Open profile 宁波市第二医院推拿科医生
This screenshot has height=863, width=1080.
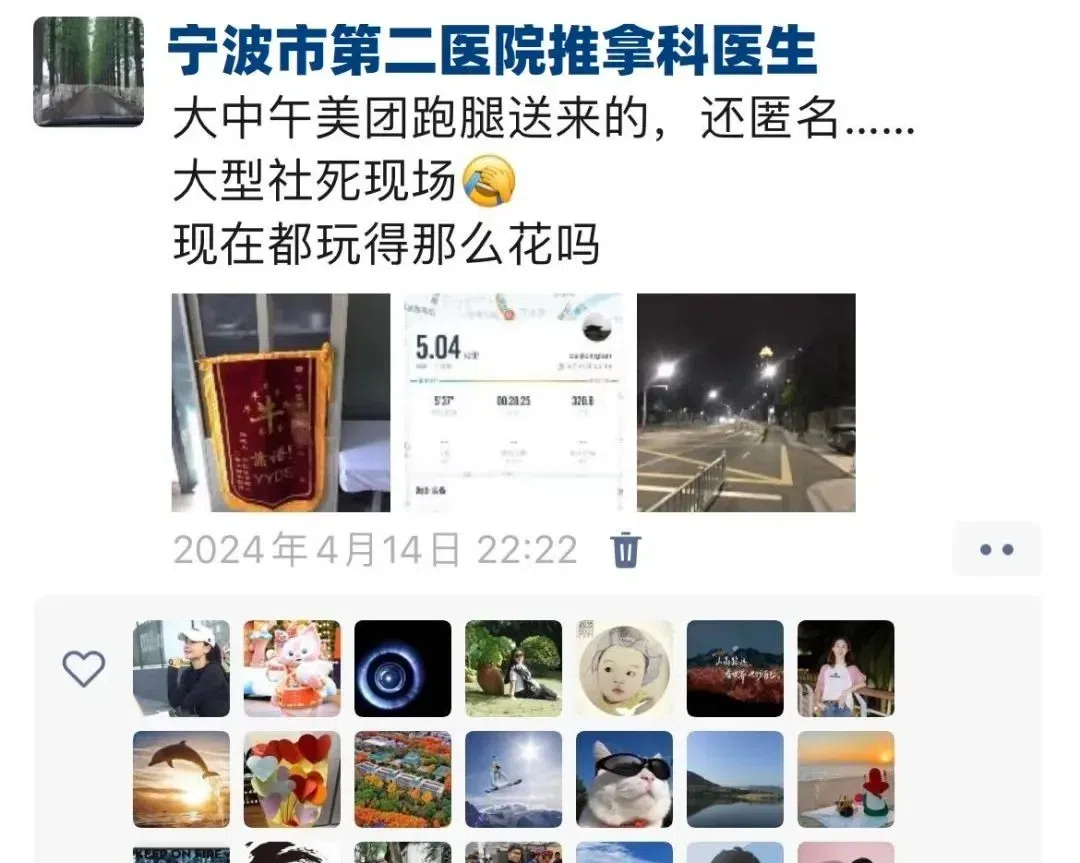(492, 50)
